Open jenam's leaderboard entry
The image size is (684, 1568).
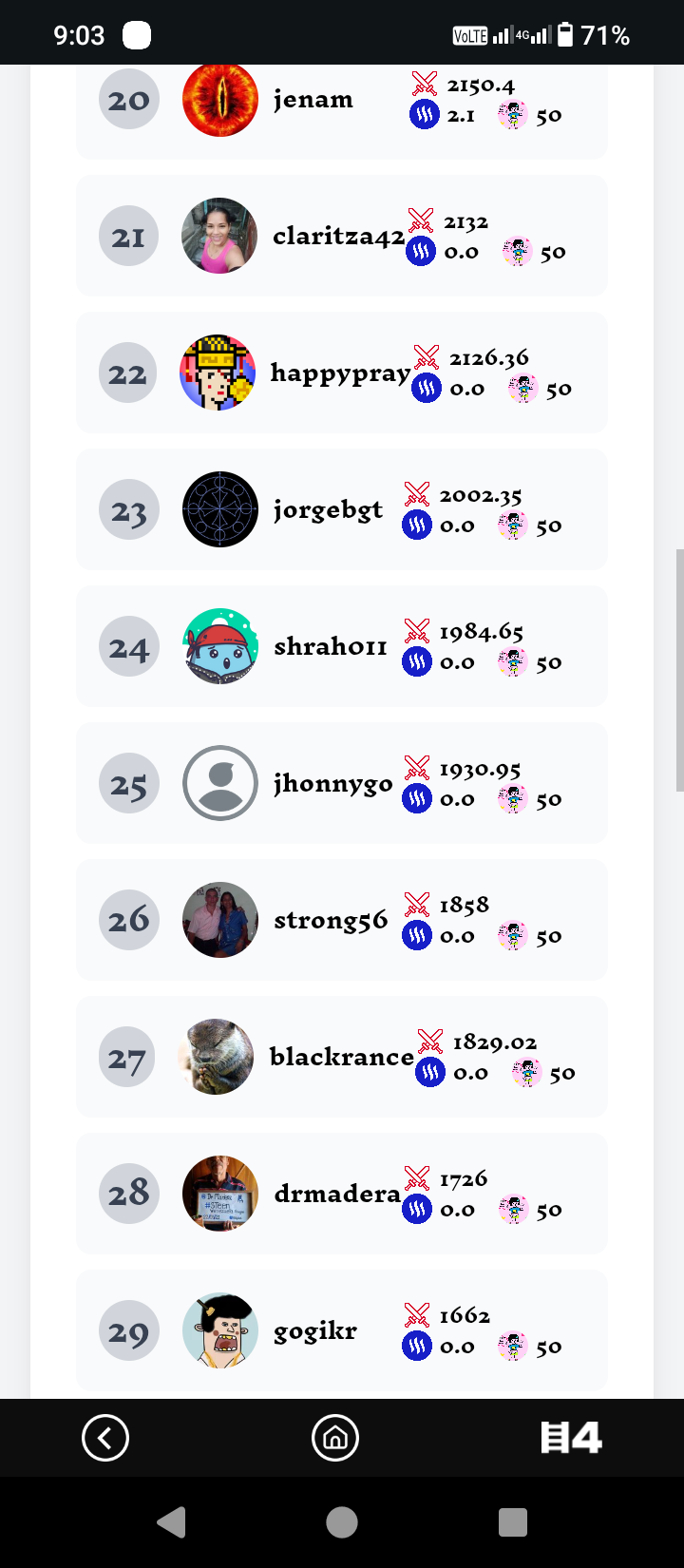341,106
